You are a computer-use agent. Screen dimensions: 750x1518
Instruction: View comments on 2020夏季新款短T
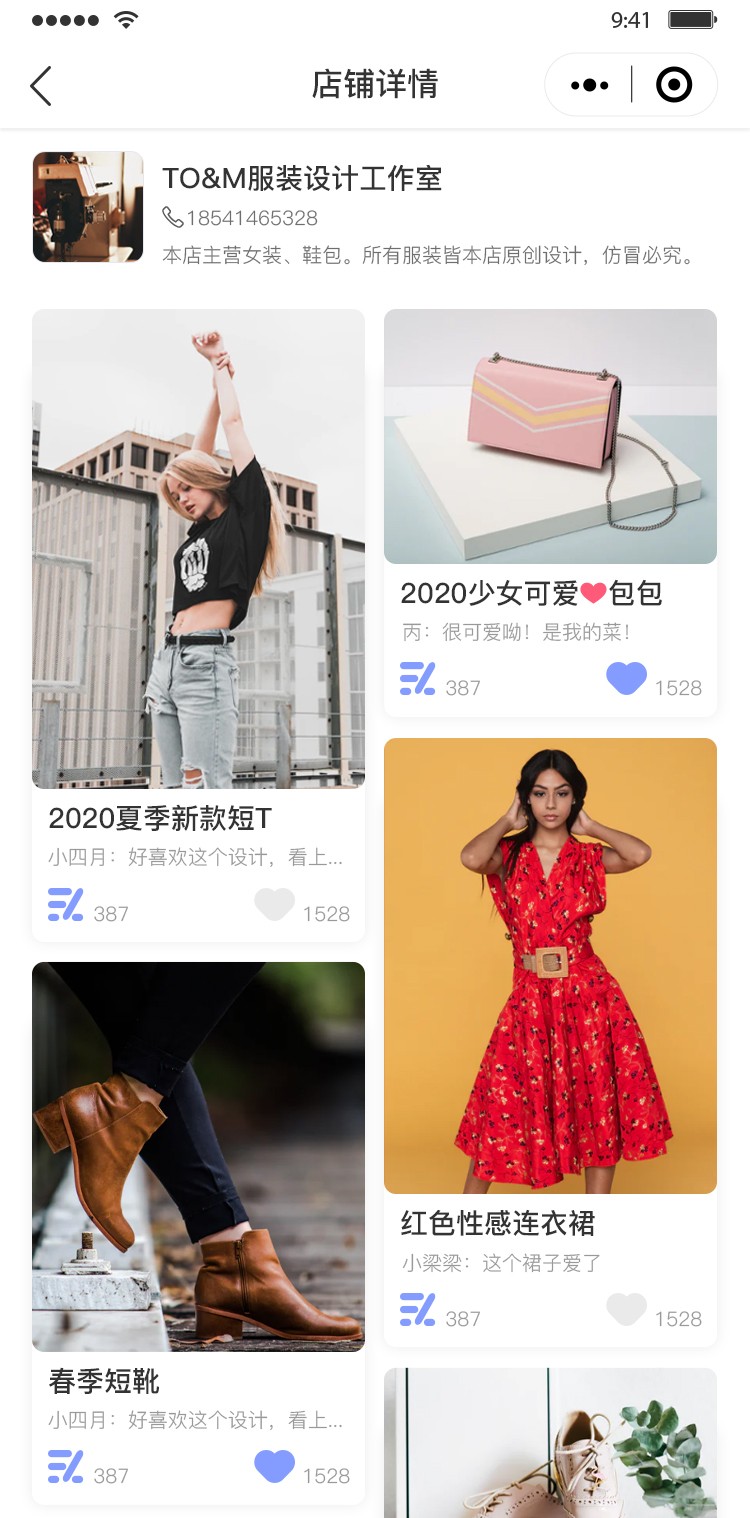tap(66, 905)
